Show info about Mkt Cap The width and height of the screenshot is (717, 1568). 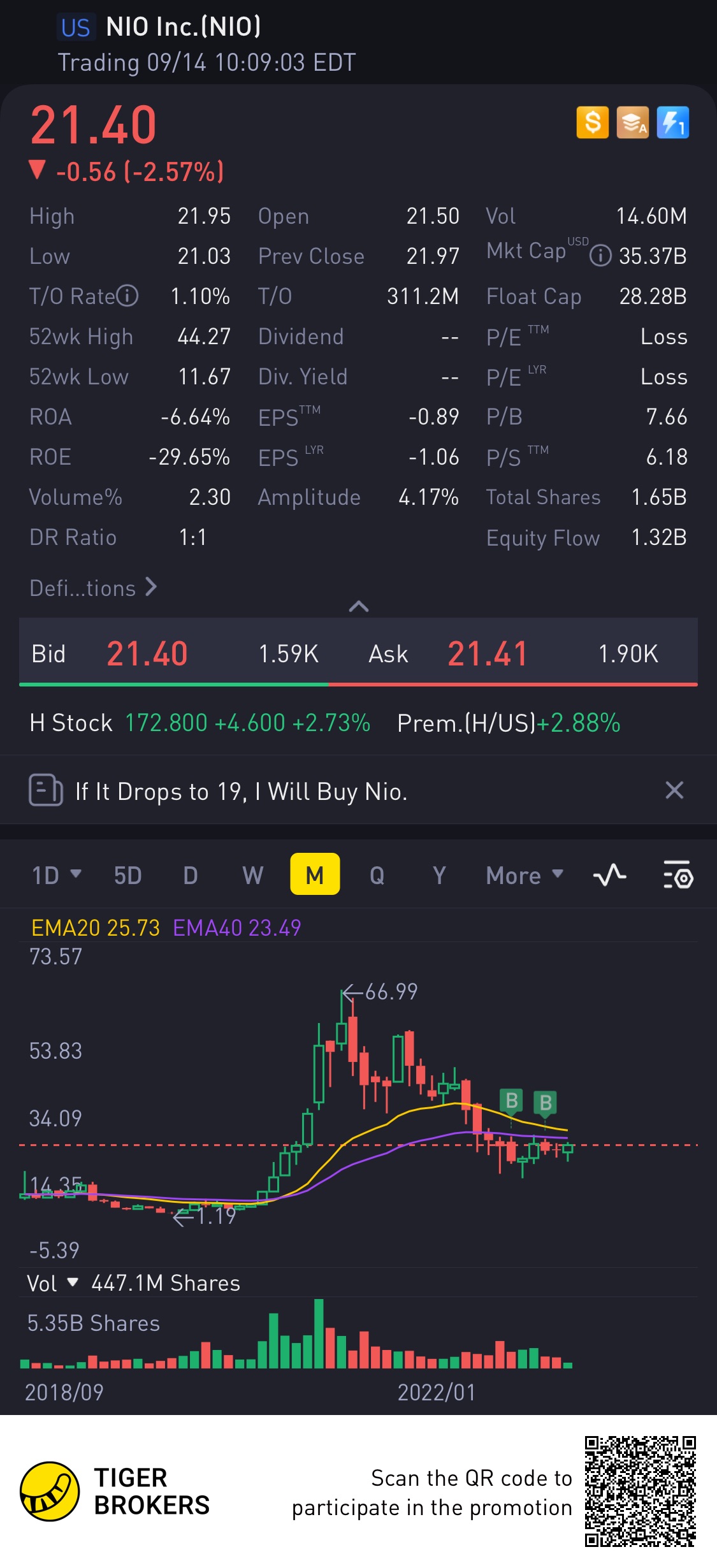pyautogui.click(x=600, y=256)
